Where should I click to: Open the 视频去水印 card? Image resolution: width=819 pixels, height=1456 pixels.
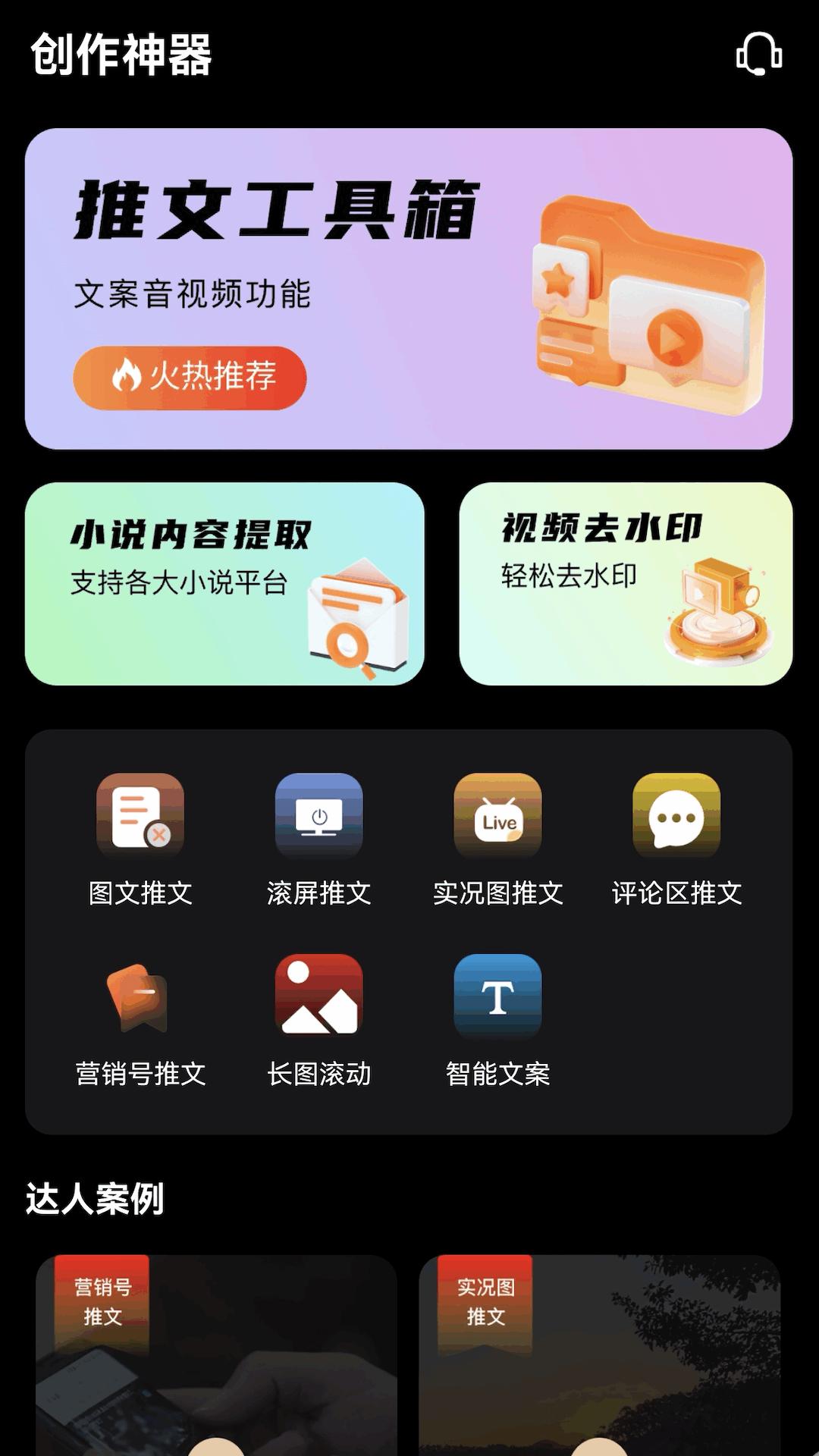pos(623,580)
